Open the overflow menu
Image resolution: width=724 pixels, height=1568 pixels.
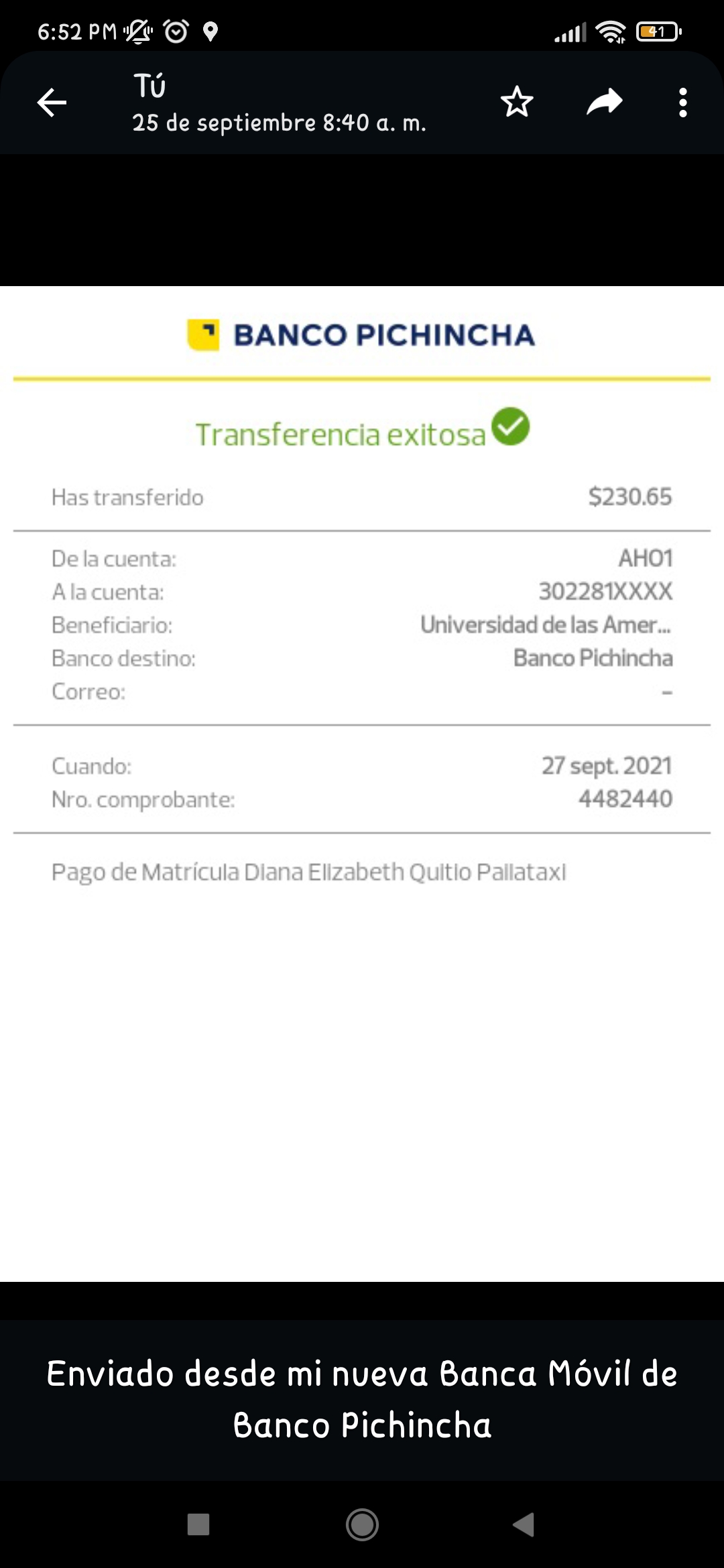tap(682, 103)
